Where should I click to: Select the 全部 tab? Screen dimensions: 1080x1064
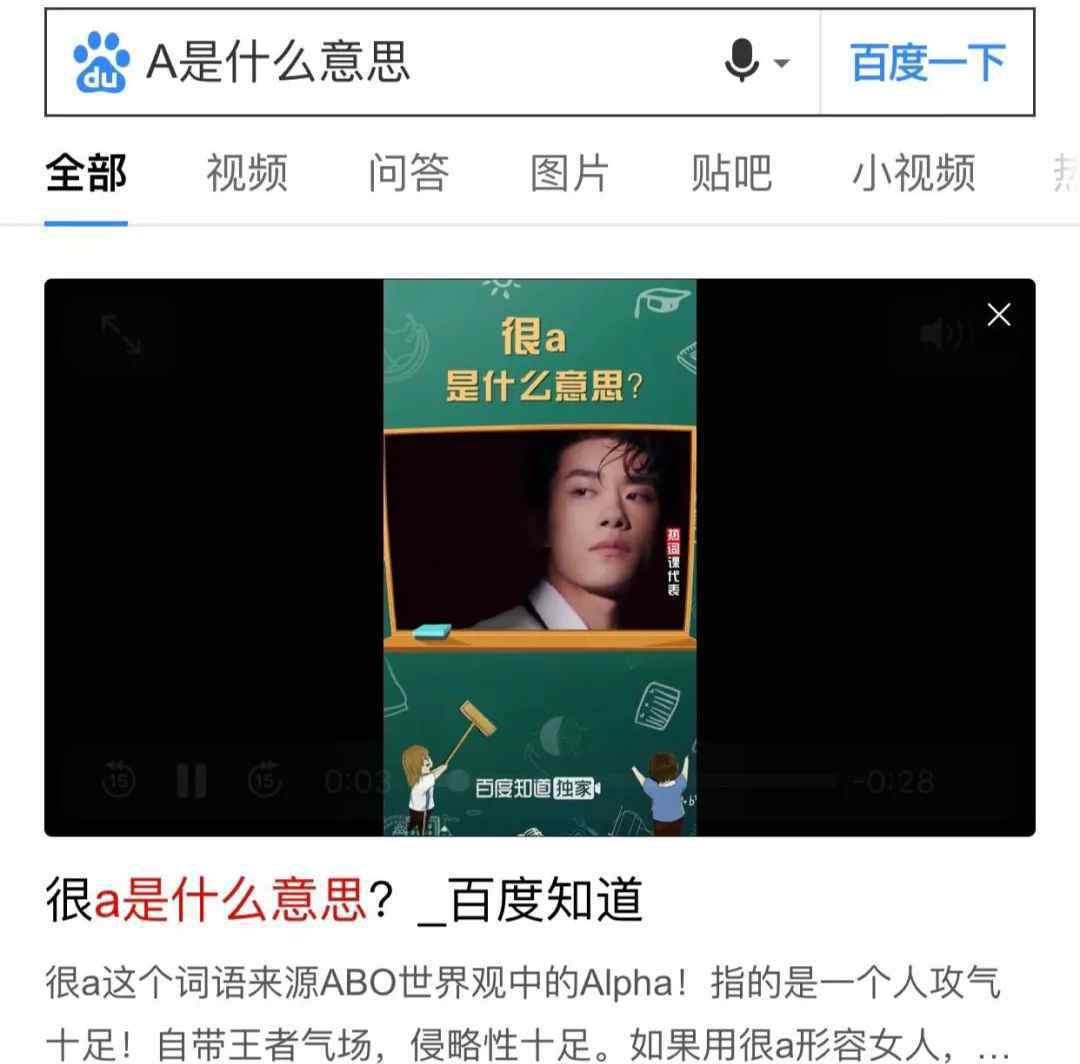[86, 173]
